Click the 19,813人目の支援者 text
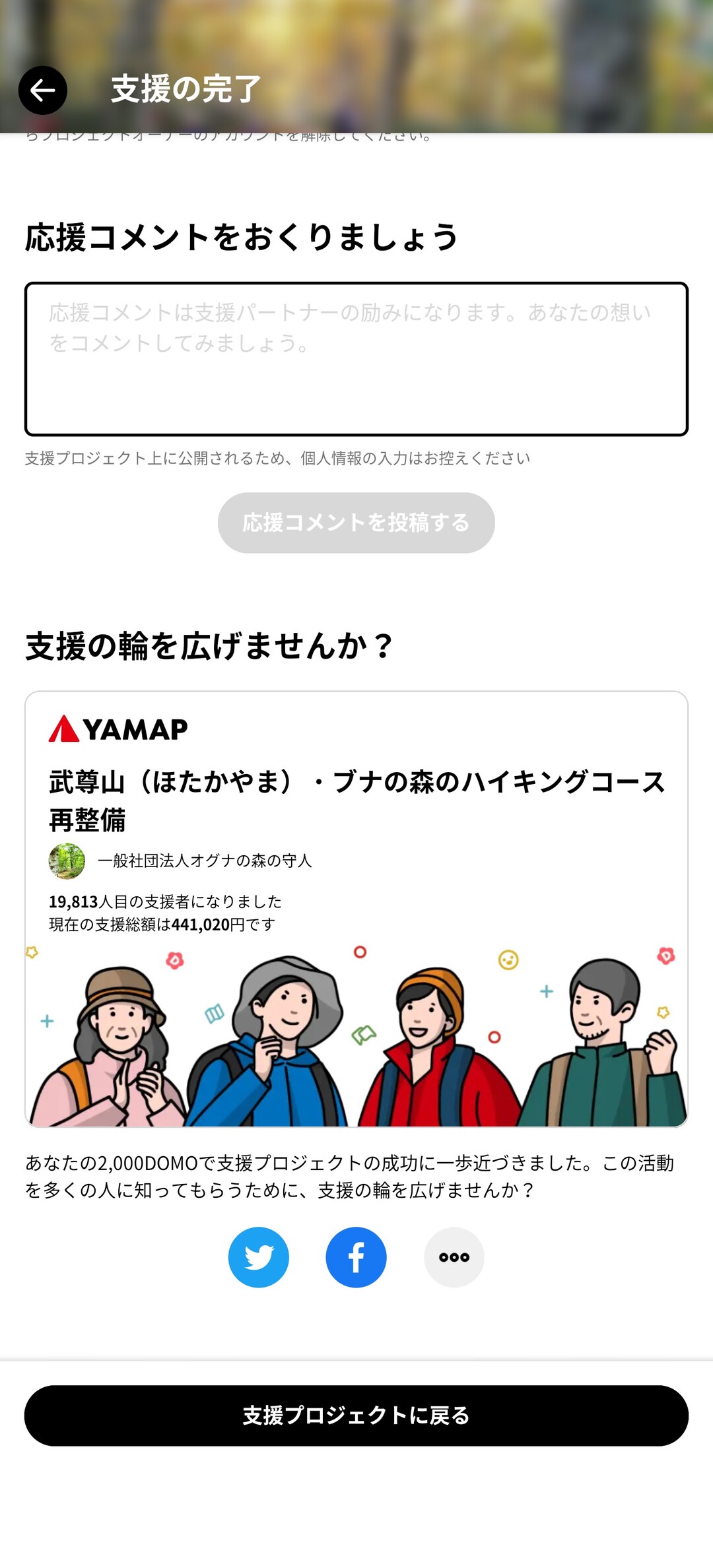Viewport: 713px width, 1568px height. pyautogui.click(x=165, y=900)
